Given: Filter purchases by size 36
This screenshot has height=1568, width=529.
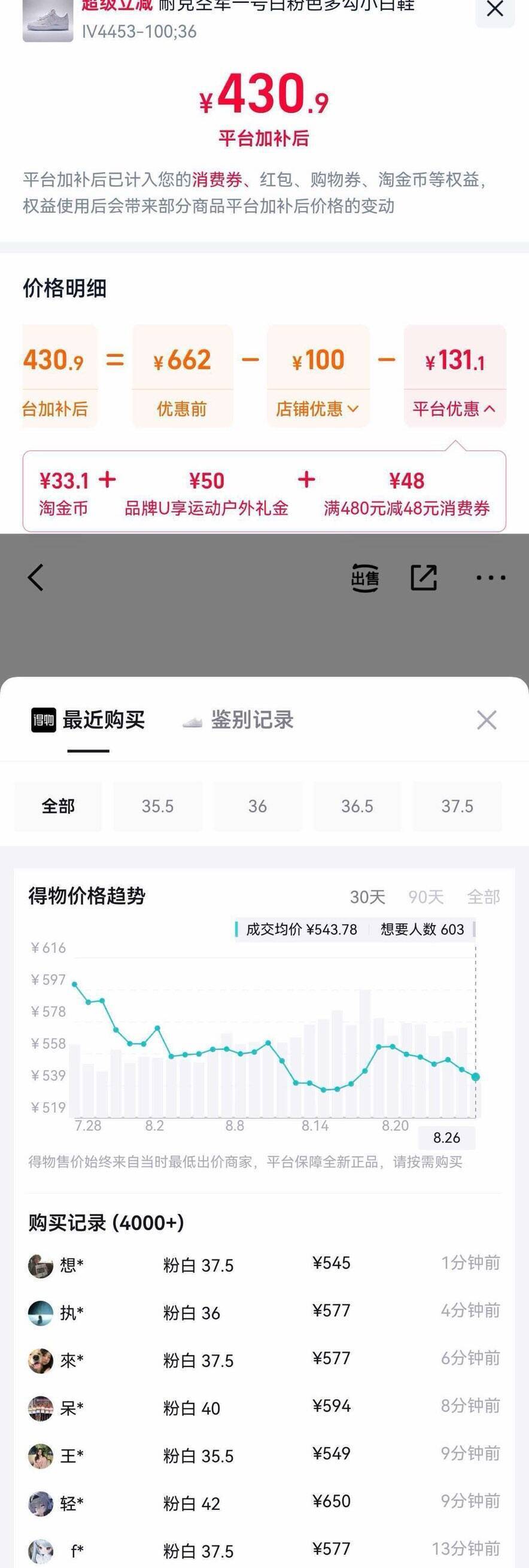Looking at the screenshot, I should point(258,806).
